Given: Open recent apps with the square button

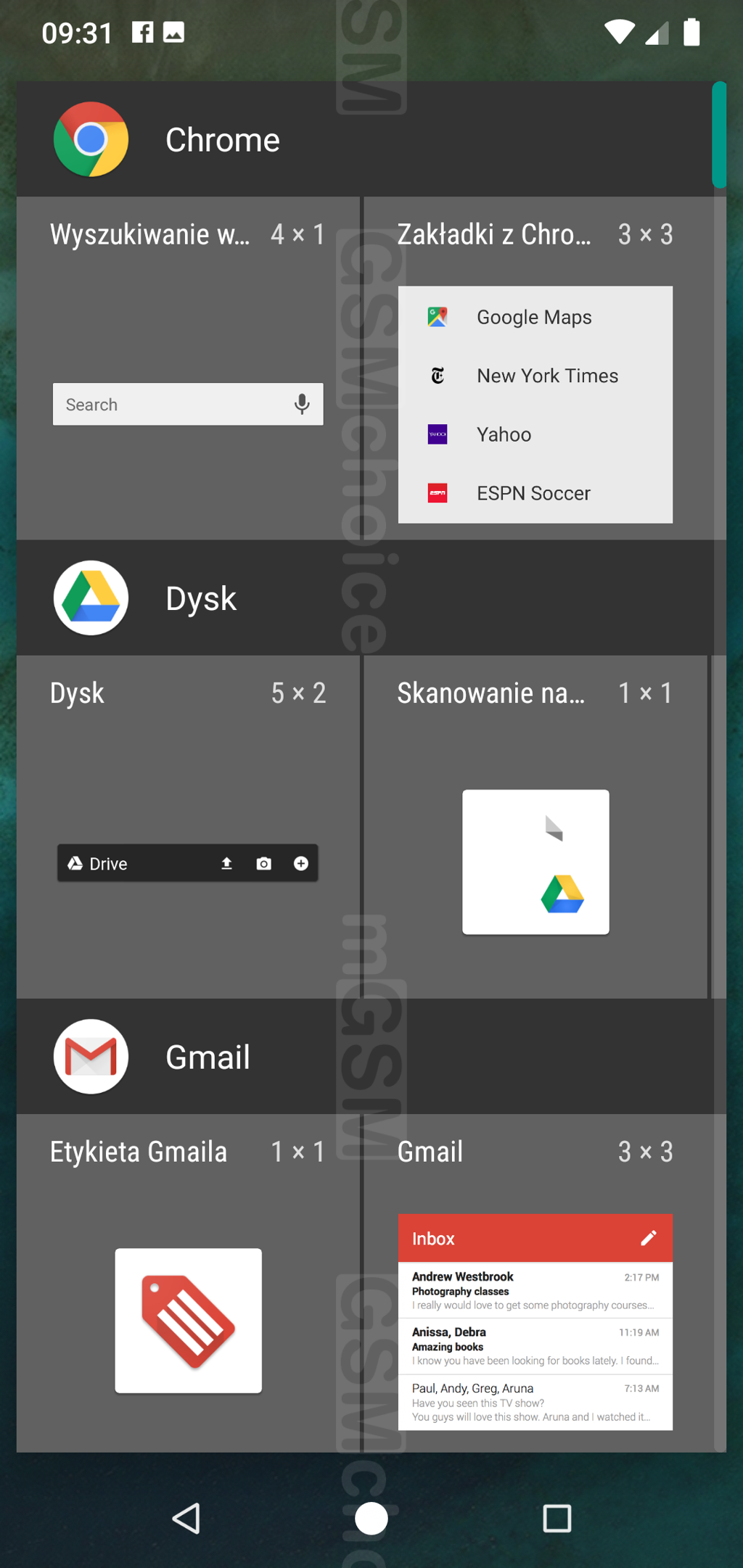Looking at the screenshot, I should [557, 1518].
